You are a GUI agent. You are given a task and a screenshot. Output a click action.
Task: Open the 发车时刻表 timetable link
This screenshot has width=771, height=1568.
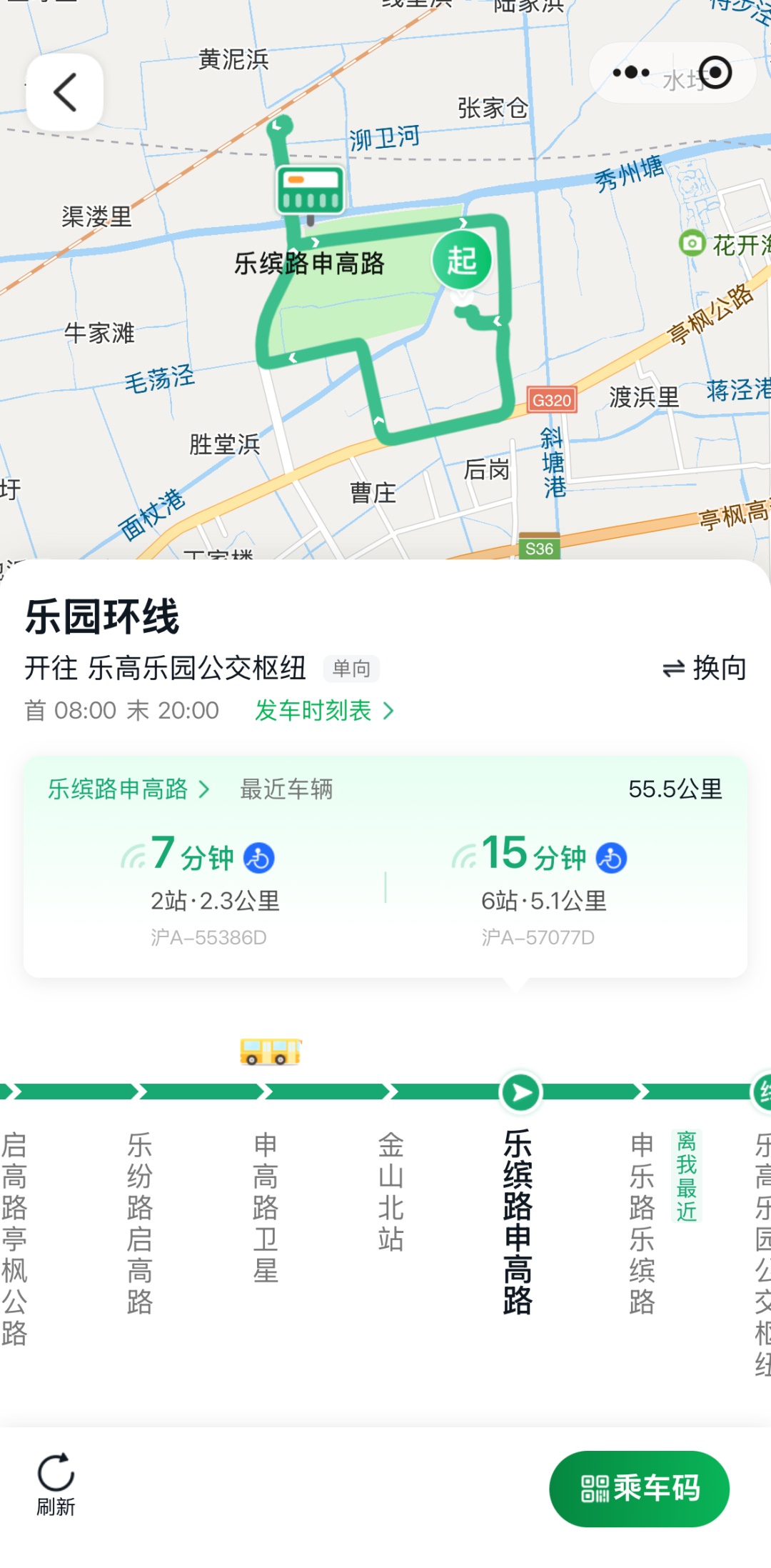[324, 711]
